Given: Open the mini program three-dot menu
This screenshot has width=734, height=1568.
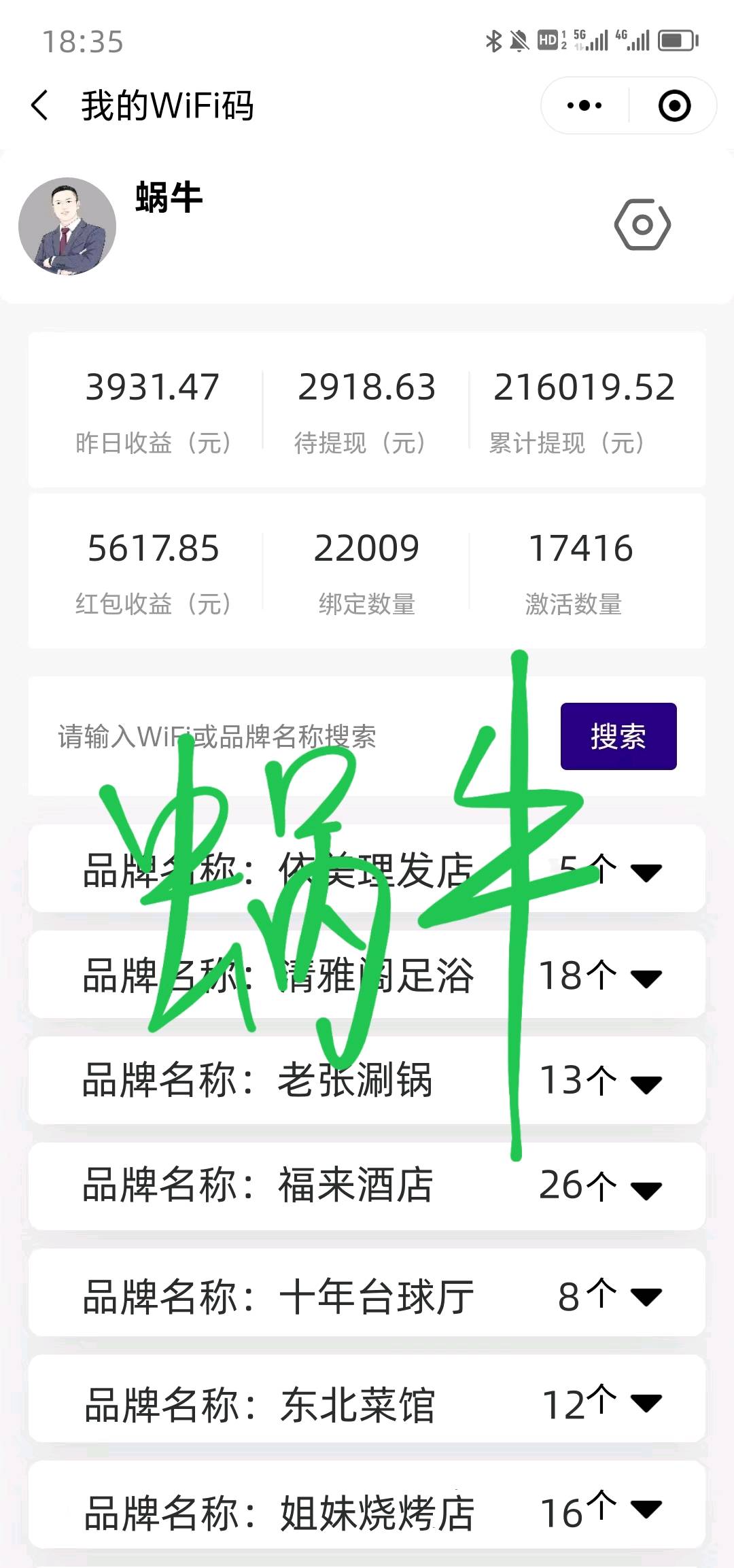Looking at the screenshot, I should click(584, 106).
